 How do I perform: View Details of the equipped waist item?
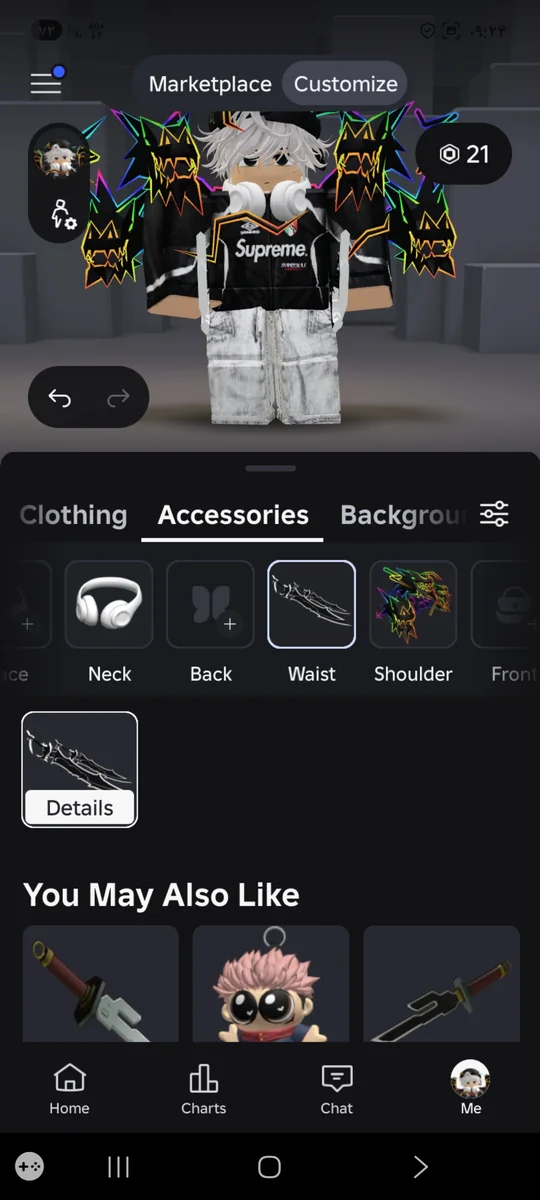[x=80, y=808]
